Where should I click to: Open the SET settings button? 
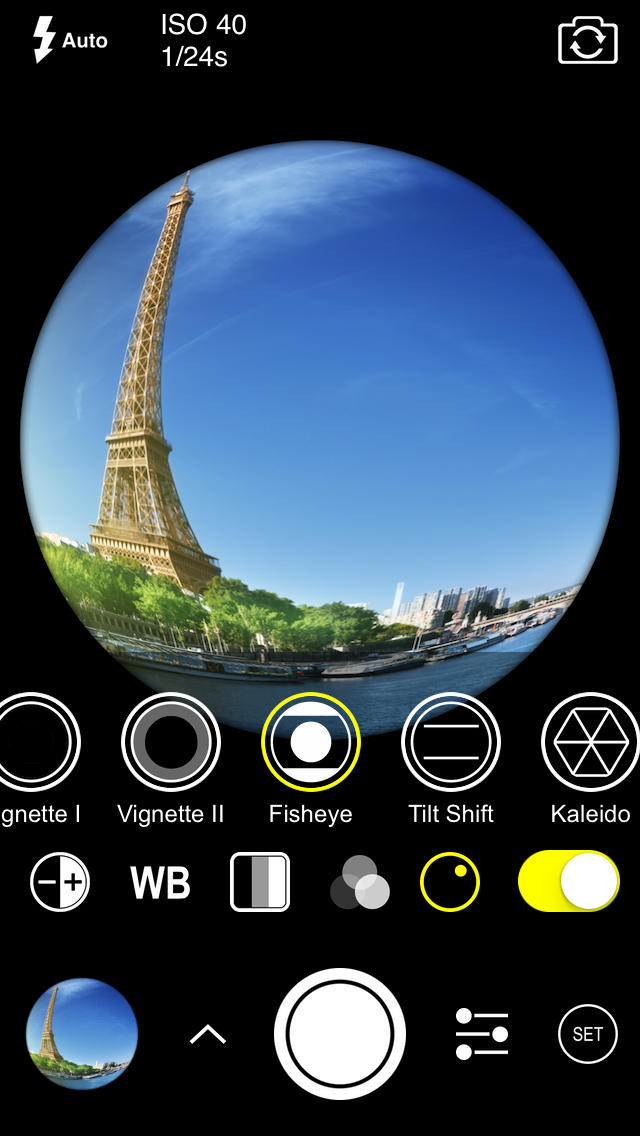point(588,1034)
